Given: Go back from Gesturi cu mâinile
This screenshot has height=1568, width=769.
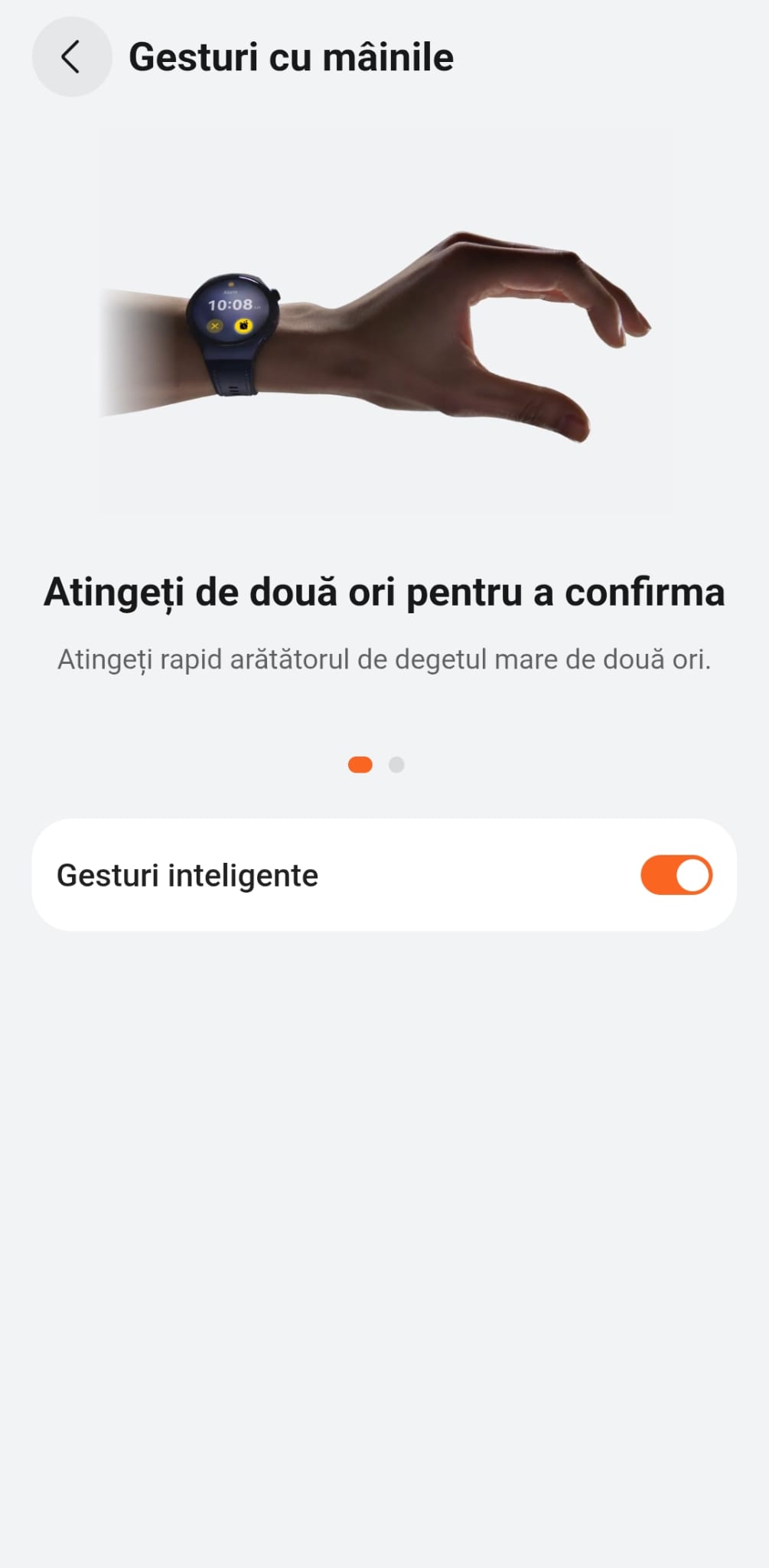Looking at the screenshot, I should point(71,57).
